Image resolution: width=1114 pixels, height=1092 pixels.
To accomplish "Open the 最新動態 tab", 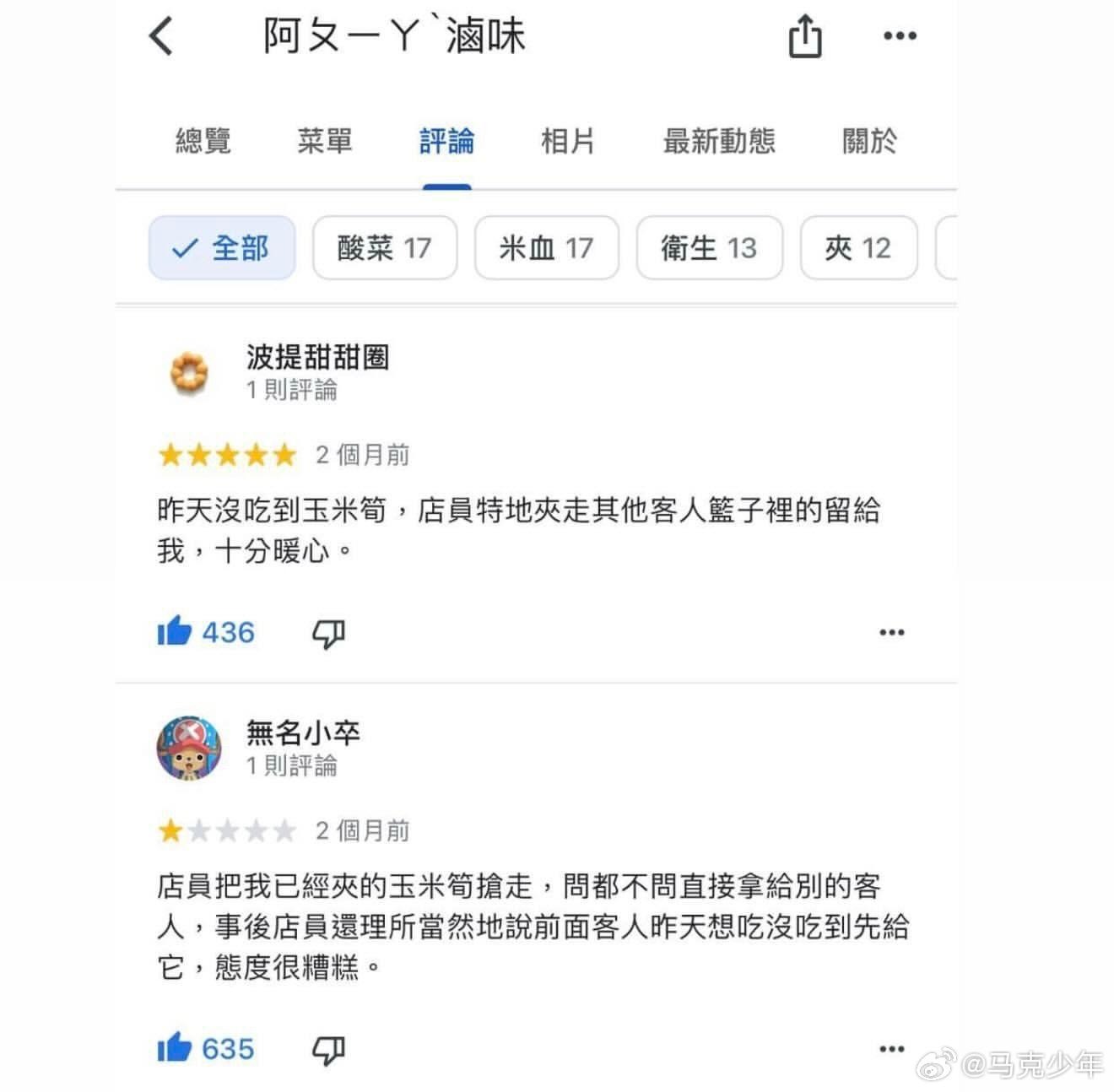I will point(718,141).
